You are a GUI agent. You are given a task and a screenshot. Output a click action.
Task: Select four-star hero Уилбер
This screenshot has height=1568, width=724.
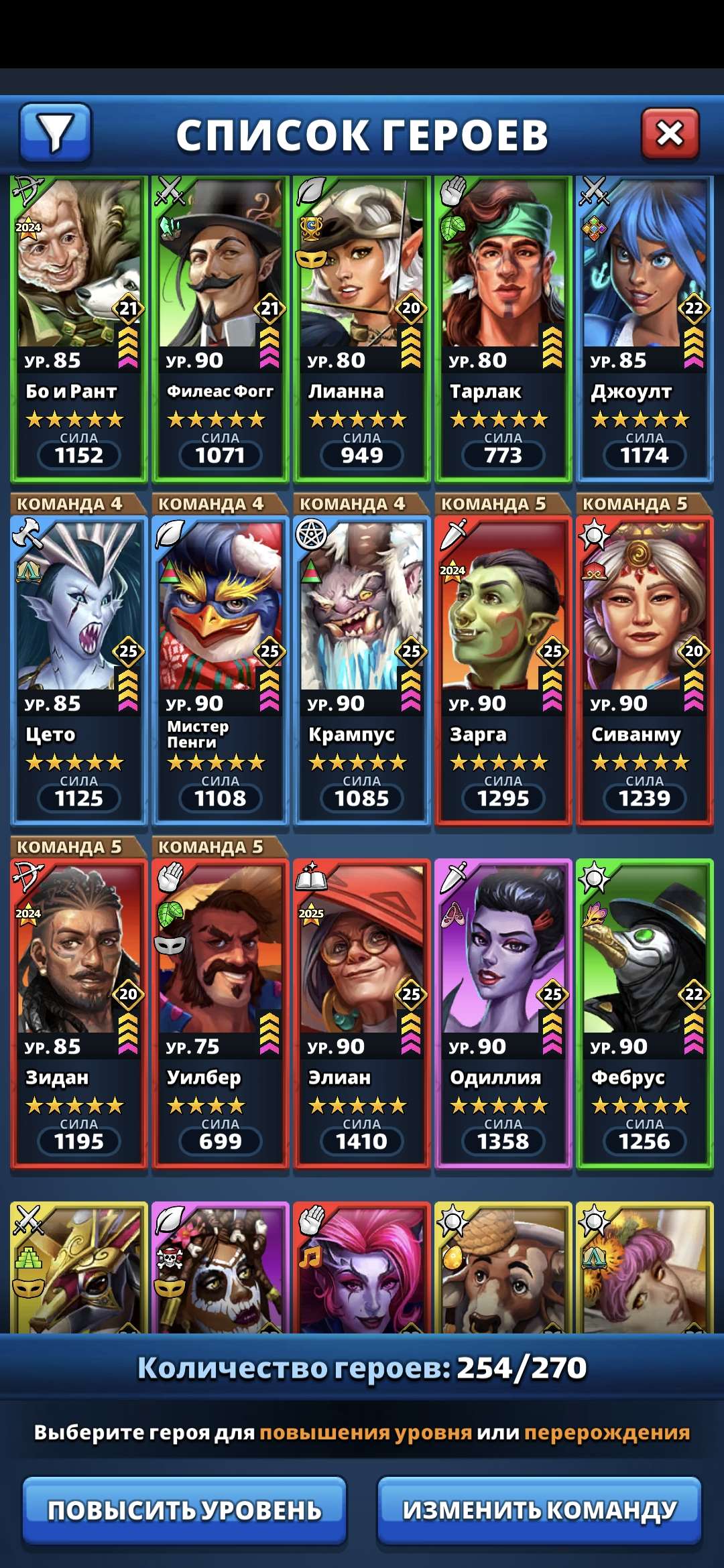pyautogui.click(x=220, y=1013)
